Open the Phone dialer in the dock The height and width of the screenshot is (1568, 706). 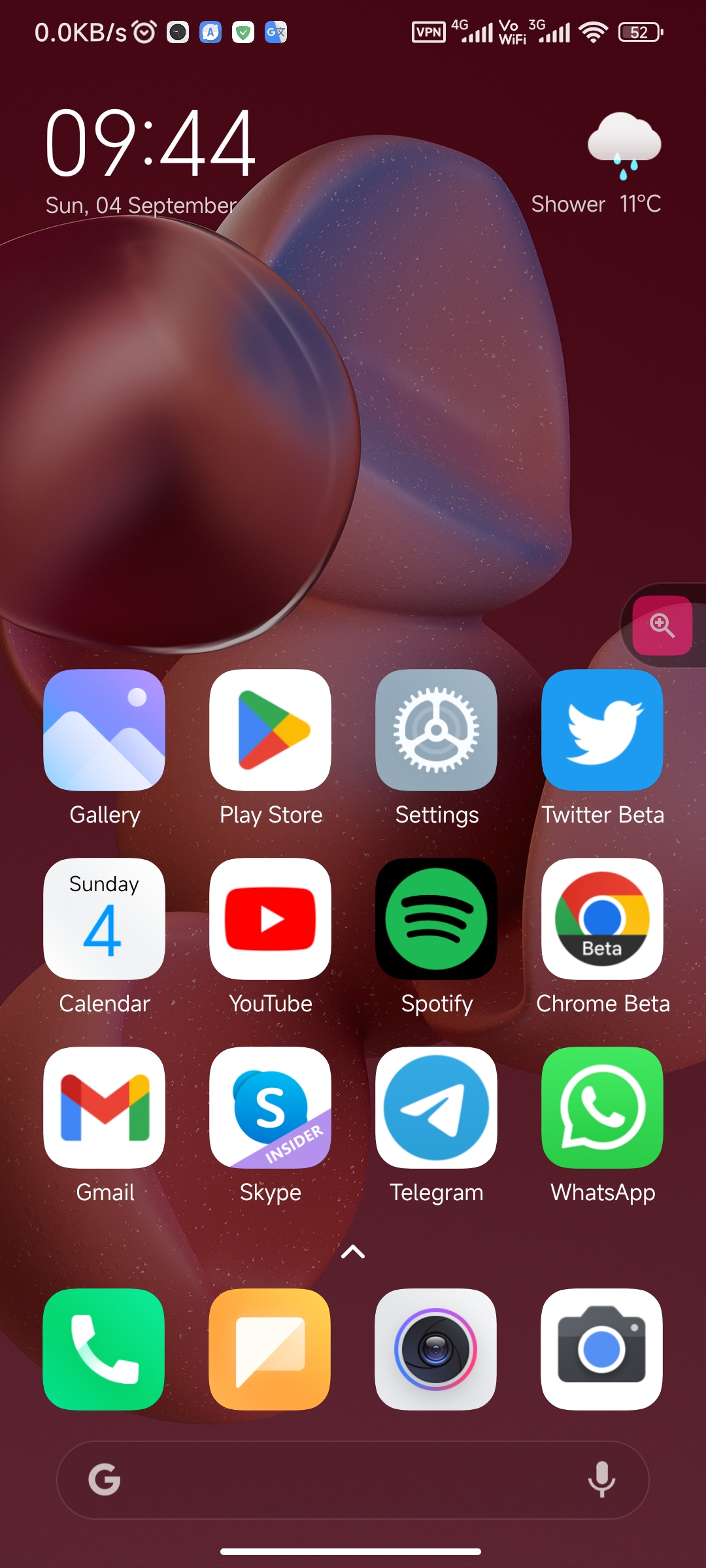[x=104, y=1349]
